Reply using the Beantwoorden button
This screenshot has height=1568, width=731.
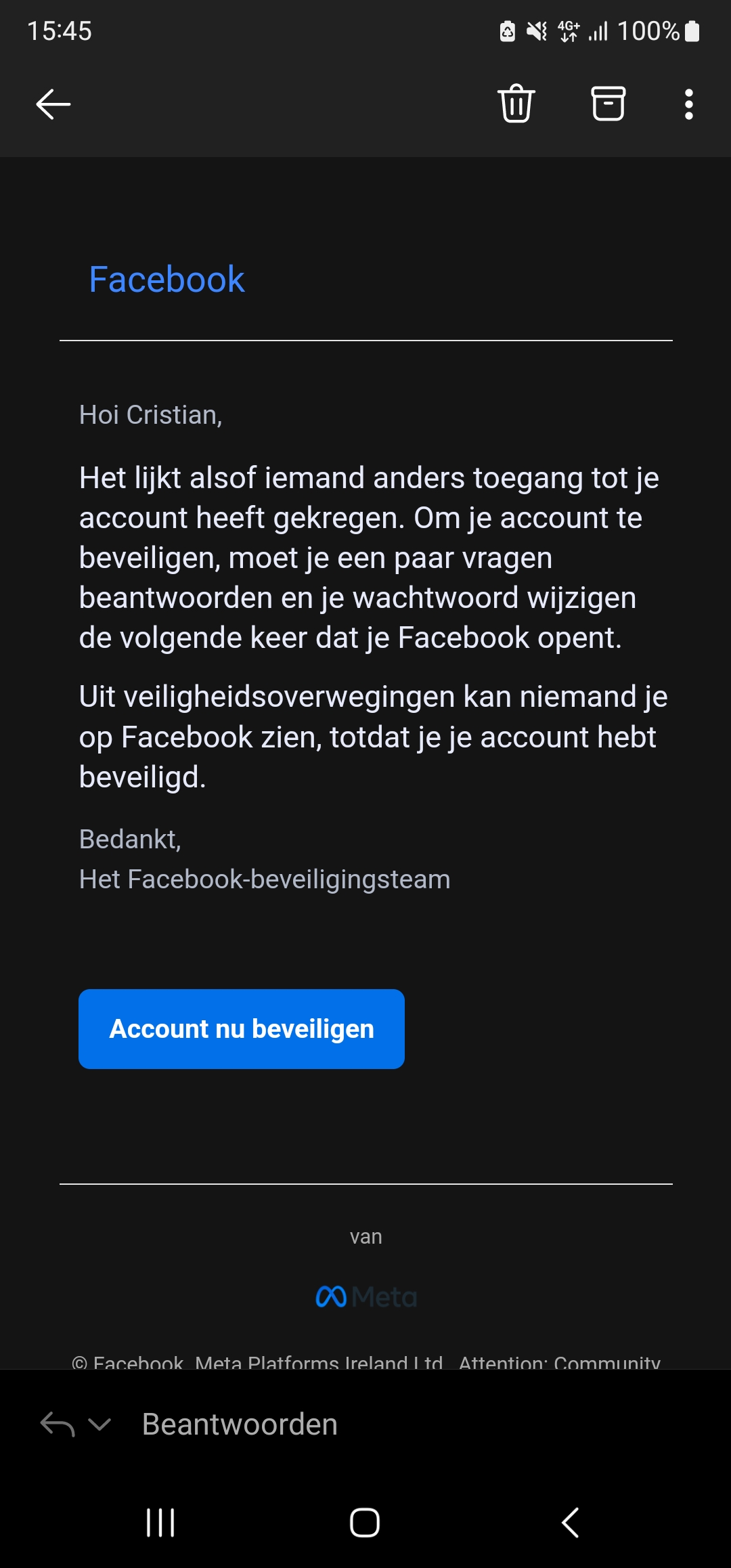pyautogui.click(x=240, y=1424)
